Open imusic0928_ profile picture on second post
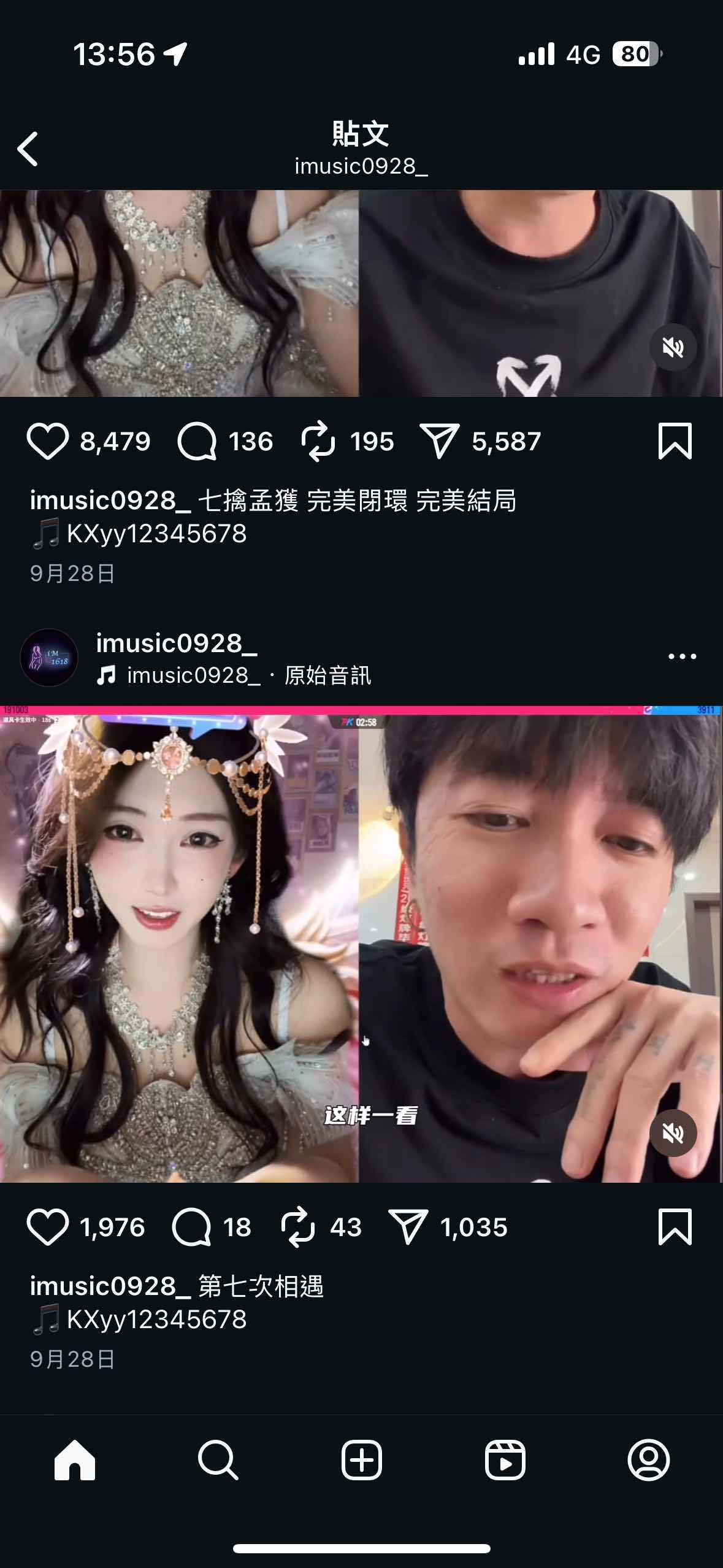This screenshot has width=723, height=1568. (x=49, y=657)
